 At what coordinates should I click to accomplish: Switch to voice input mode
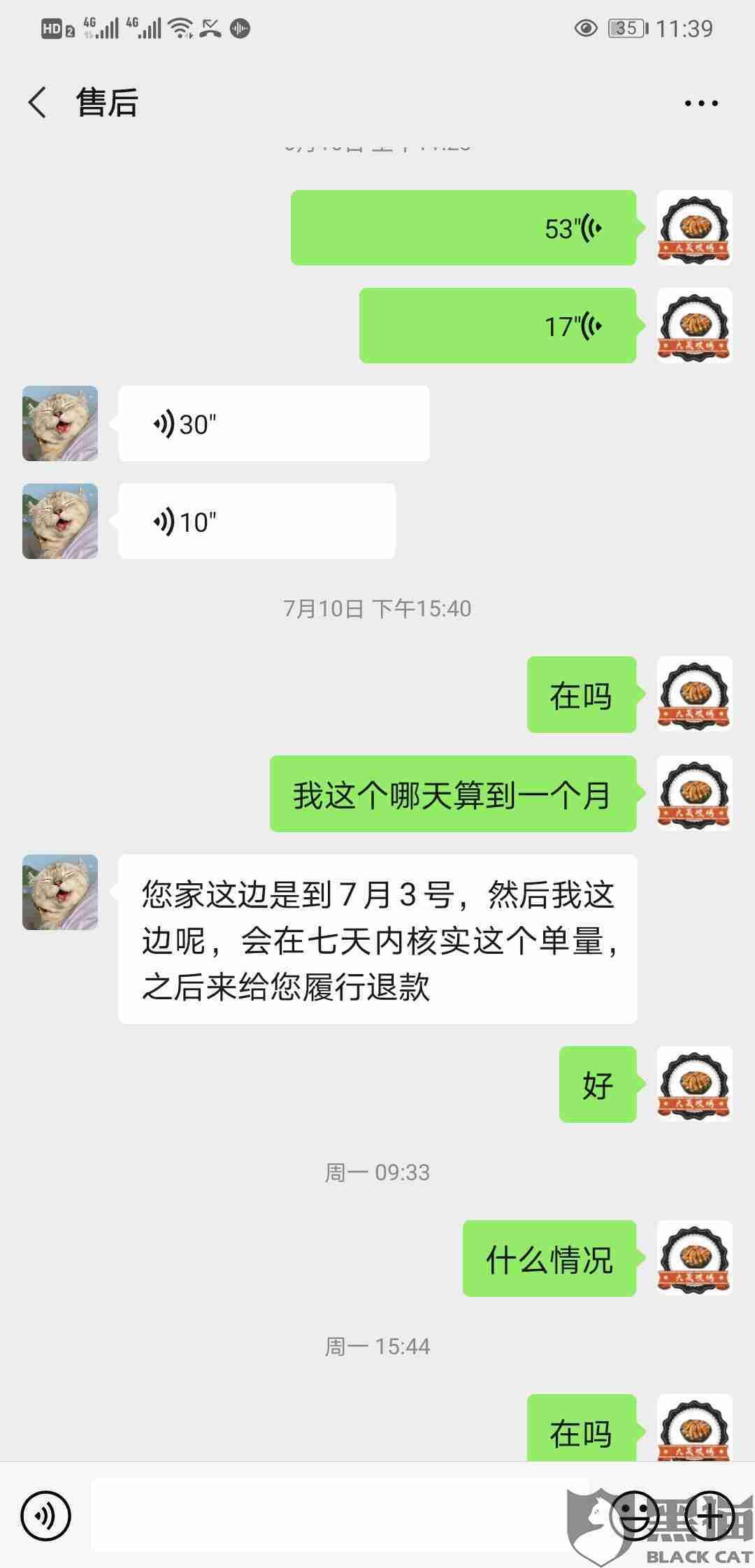(x=46, y=1516)
